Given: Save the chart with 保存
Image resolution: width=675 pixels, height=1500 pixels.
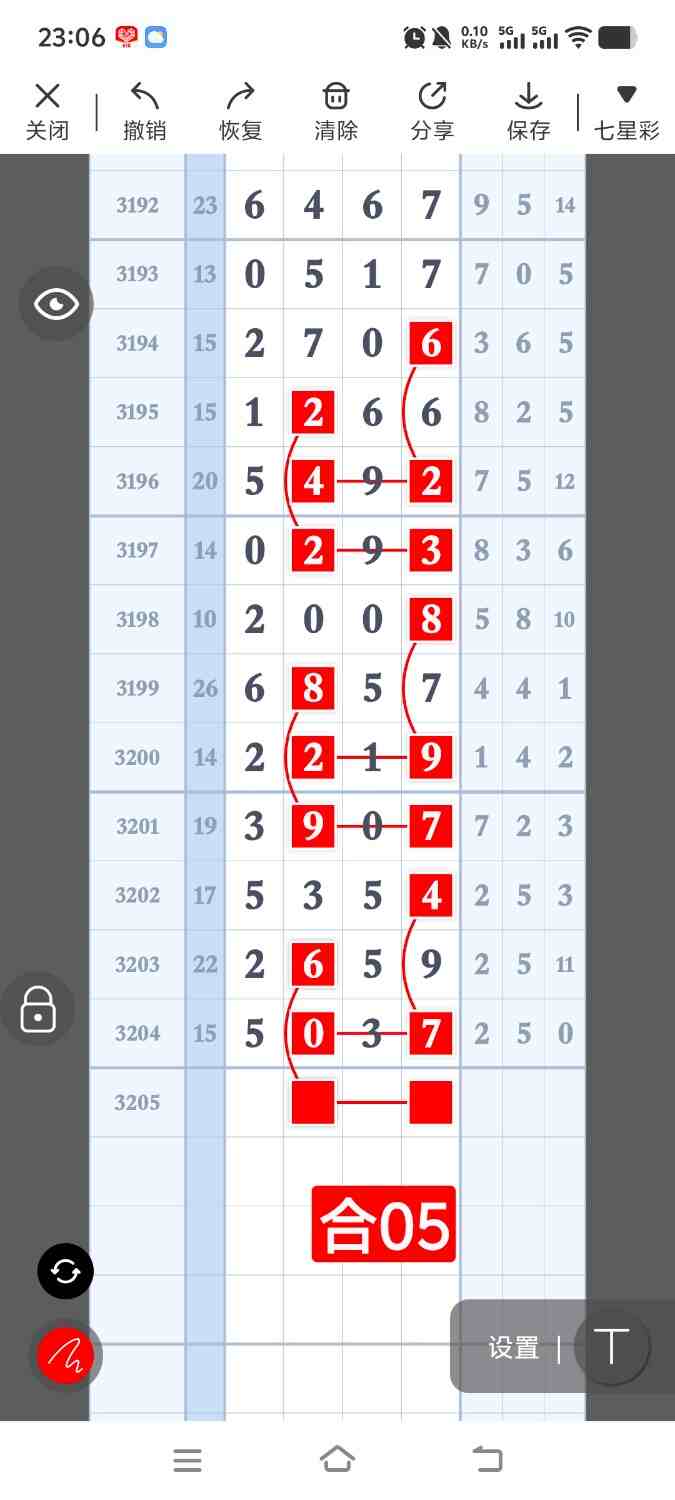Looking at the screenshot, I should 528,111.
